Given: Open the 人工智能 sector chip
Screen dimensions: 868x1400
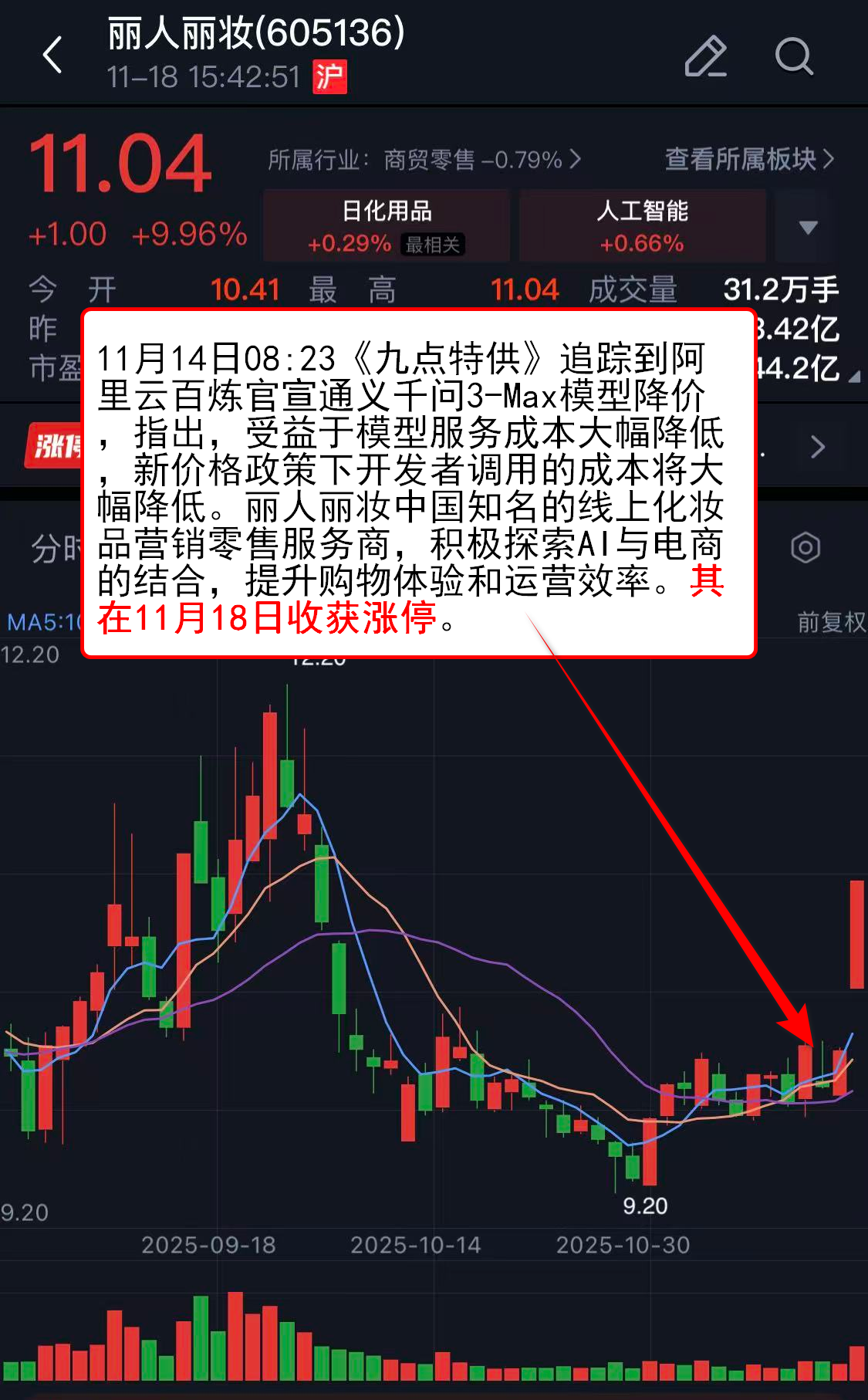Looking at the screenshot, I should point(642,225).
